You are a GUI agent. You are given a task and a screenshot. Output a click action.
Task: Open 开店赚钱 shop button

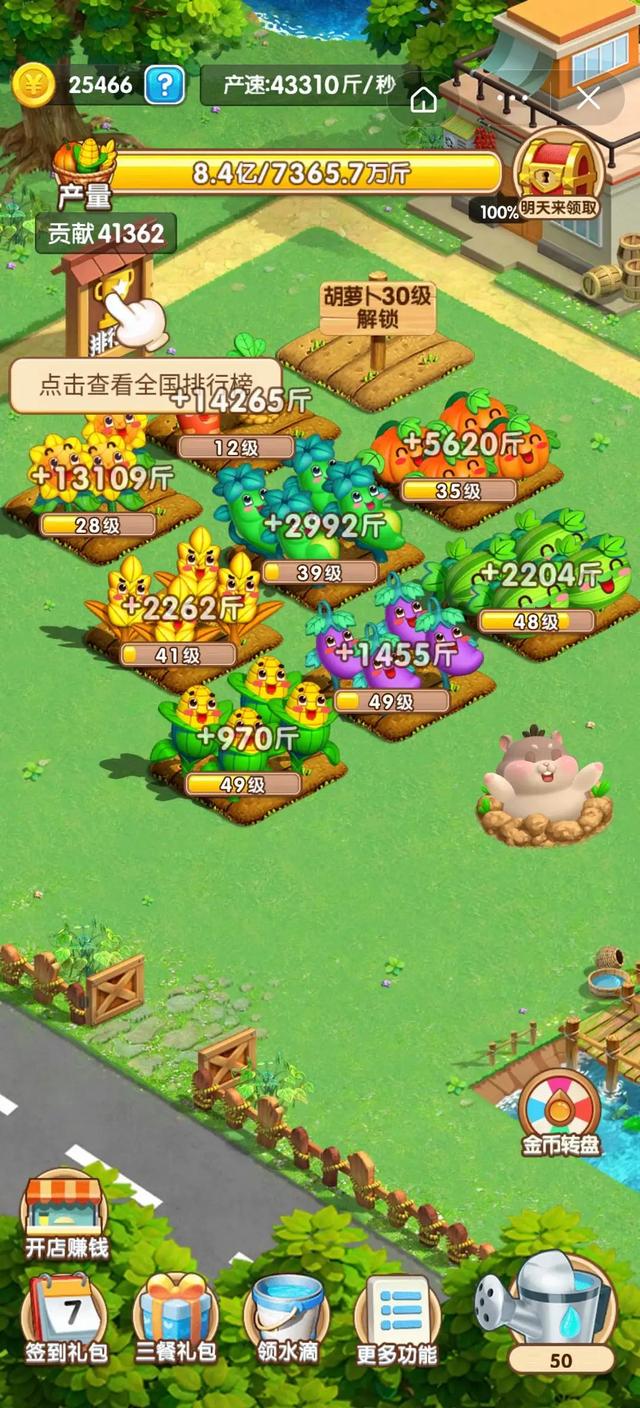click(x=66, y=1215)
